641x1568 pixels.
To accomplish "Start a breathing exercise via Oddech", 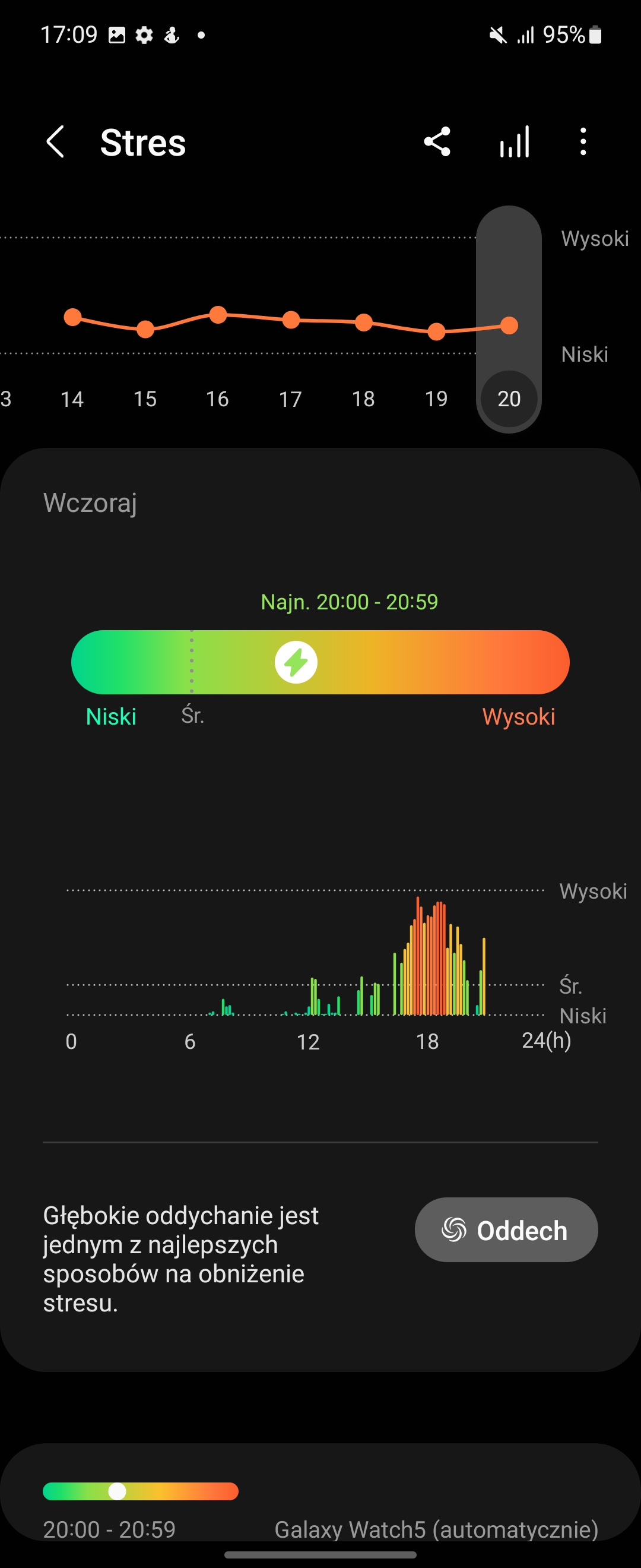I will point(506,1229).
